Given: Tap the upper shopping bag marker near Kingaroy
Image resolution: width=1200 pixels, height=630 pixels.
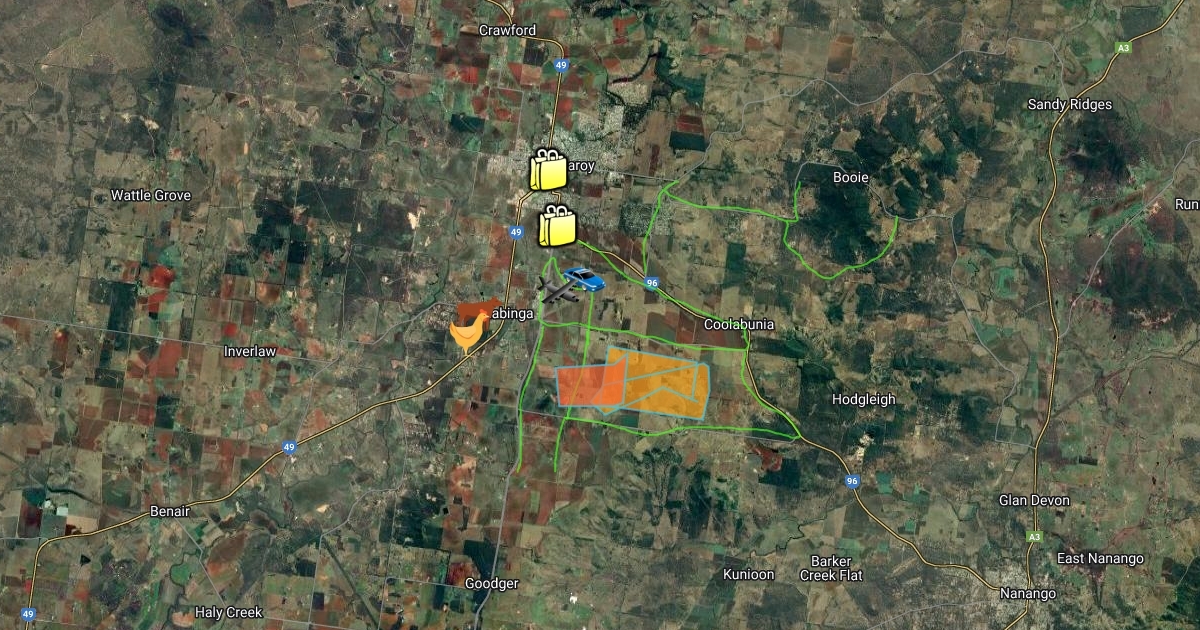Looking at the screenshot, I should click(x=547, y=170).
